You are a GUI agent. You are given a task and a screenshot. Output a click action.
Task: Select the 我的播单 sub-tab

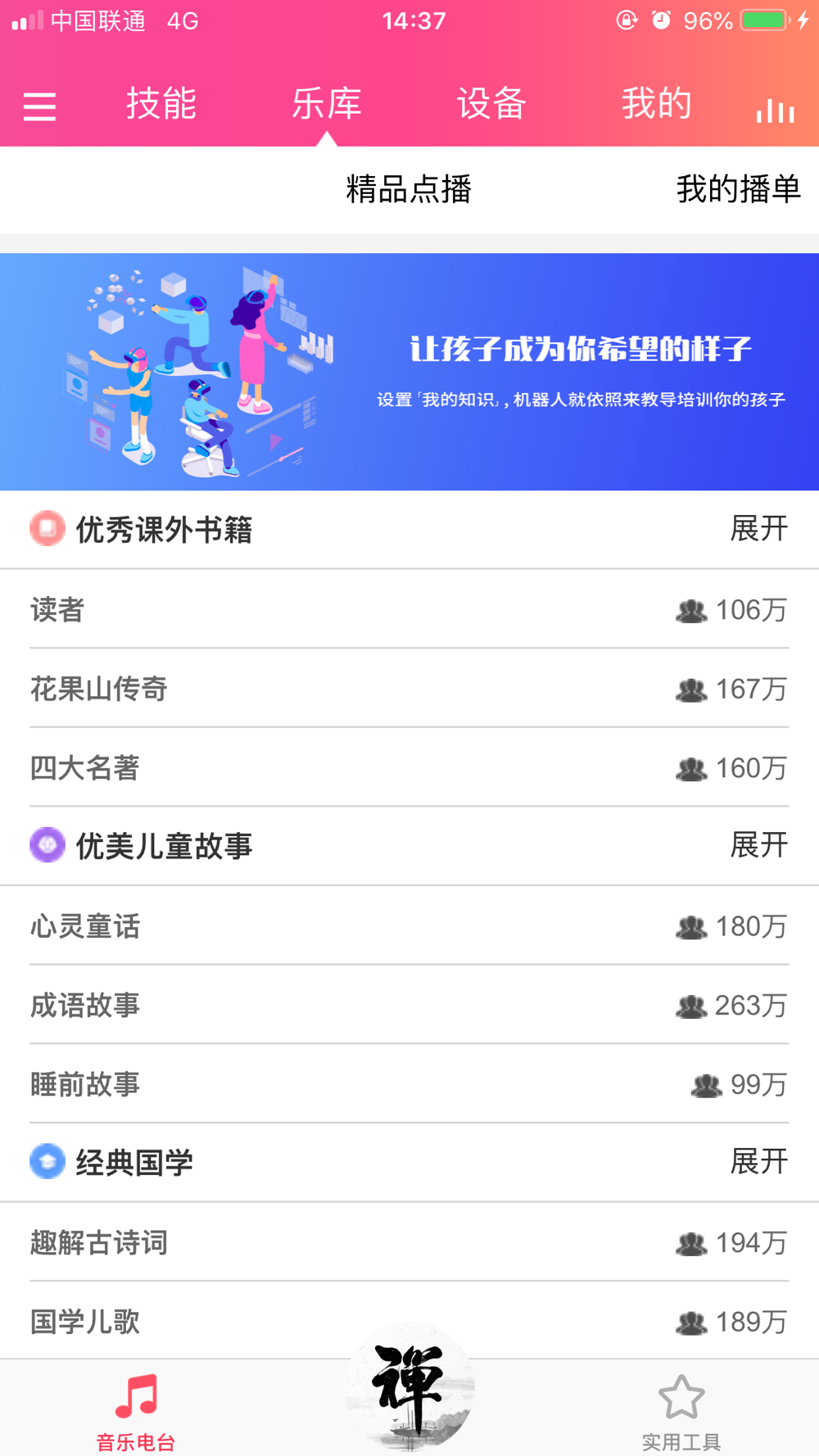[x=738, y=189]
